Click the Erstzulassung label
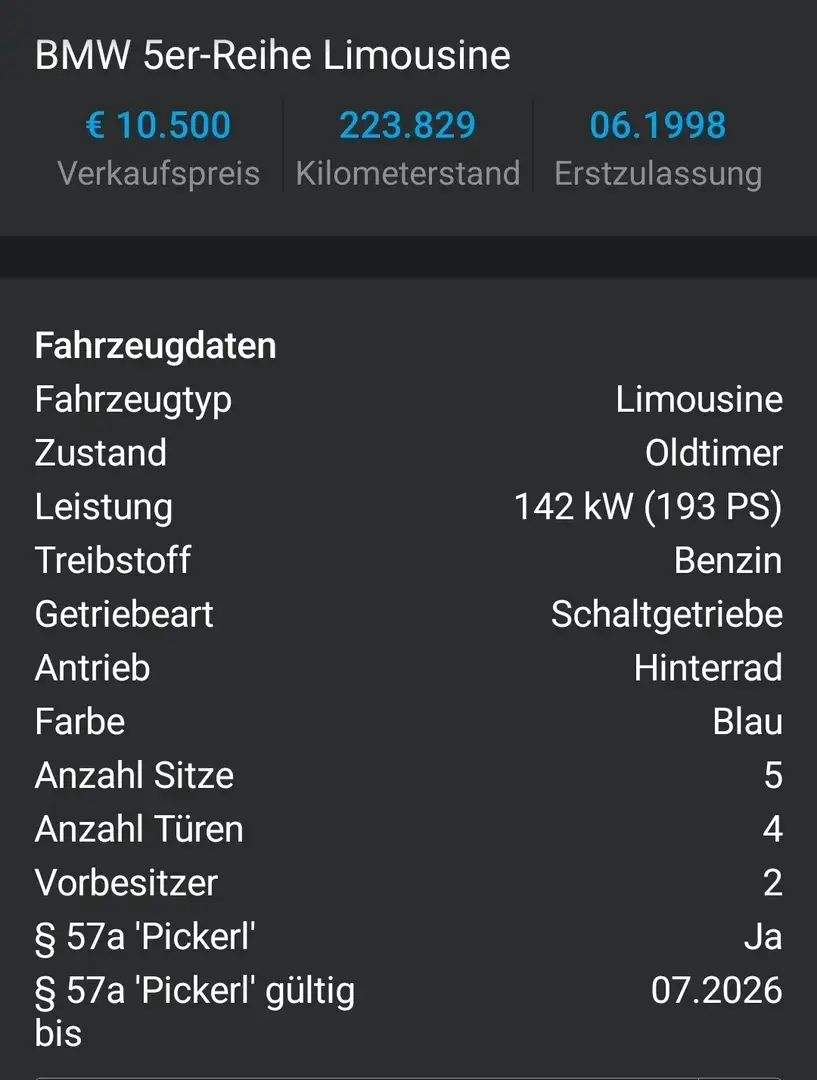The height and width of the screenshot is (1080, 817). pyautogui.click(x=658, y=172)
